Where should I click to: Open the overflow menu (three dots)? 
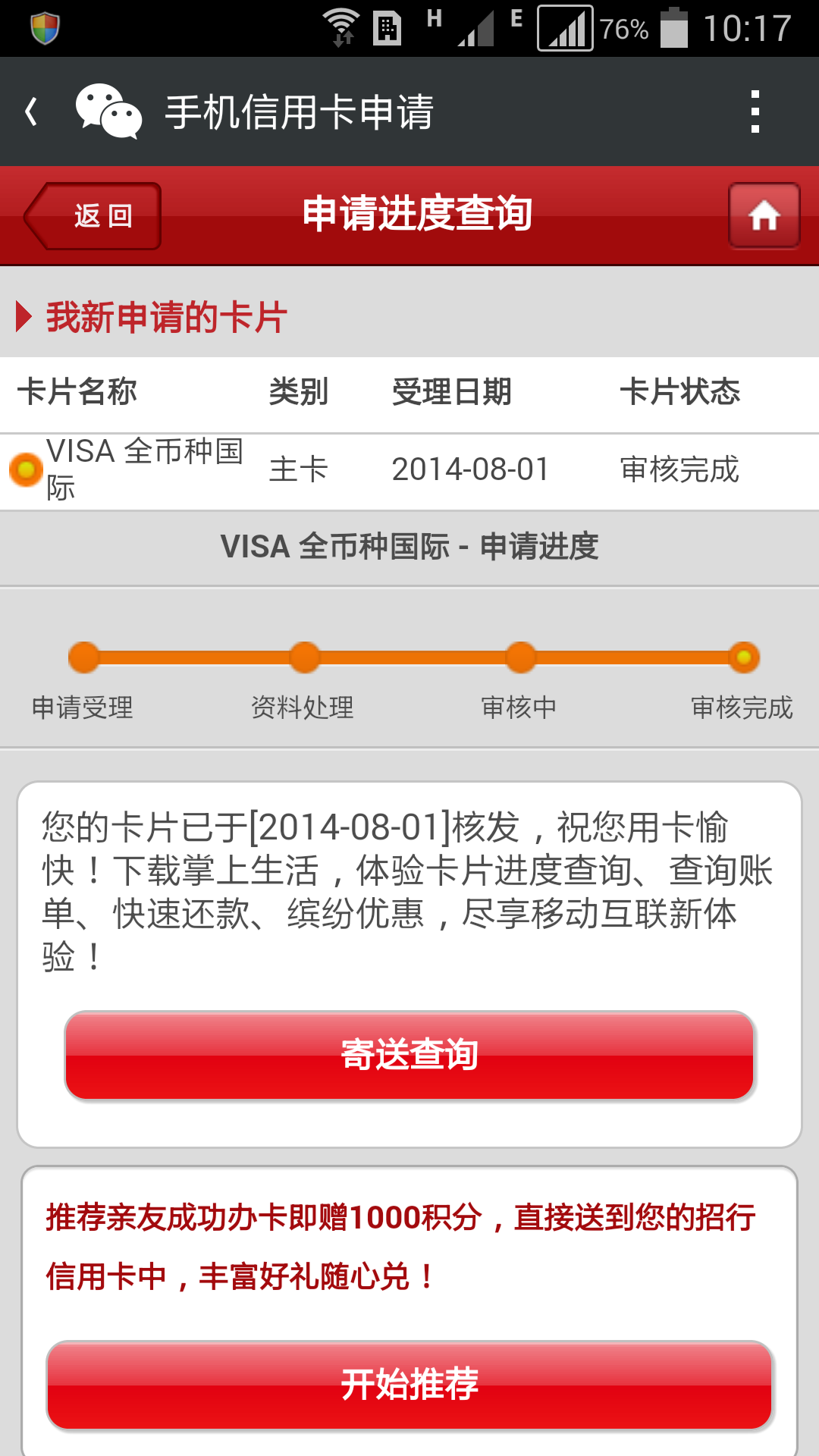click(x=755, y=111)
